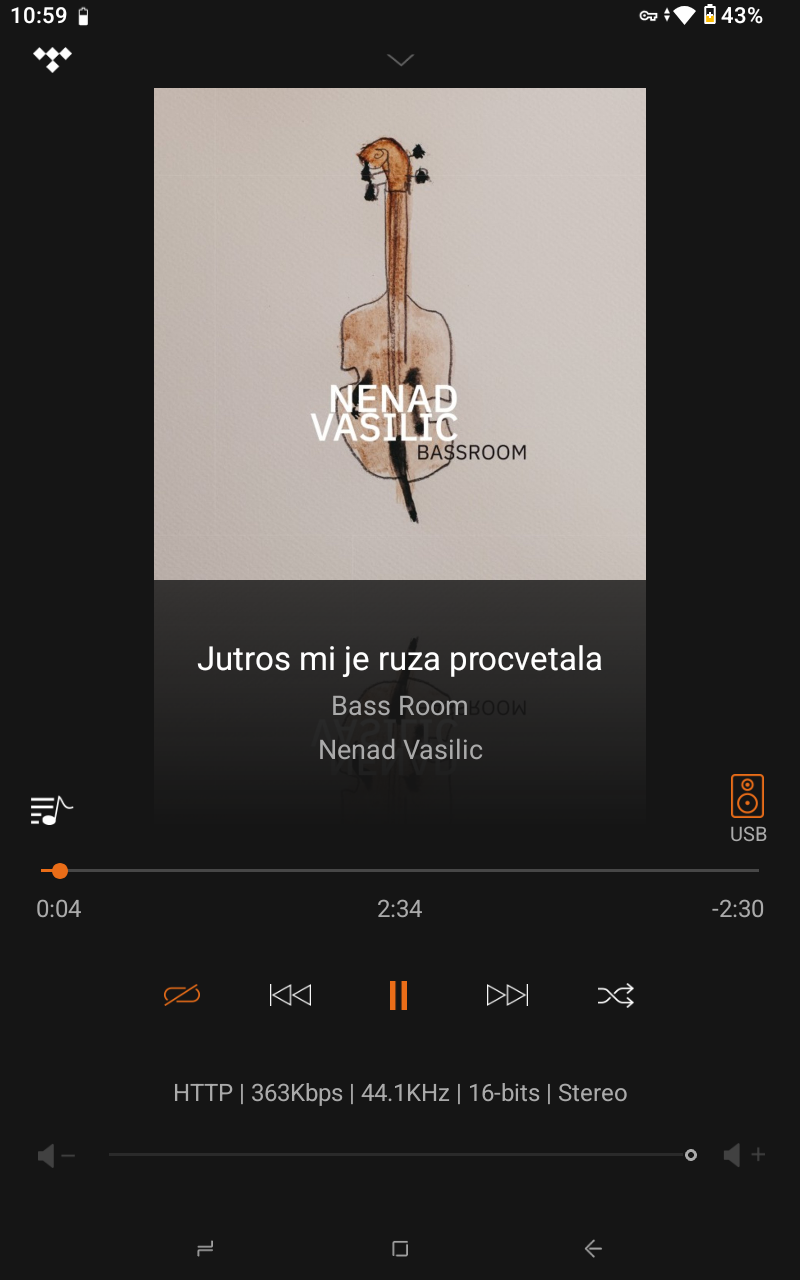Collapse the player with the down chevron

pos(400,61)
